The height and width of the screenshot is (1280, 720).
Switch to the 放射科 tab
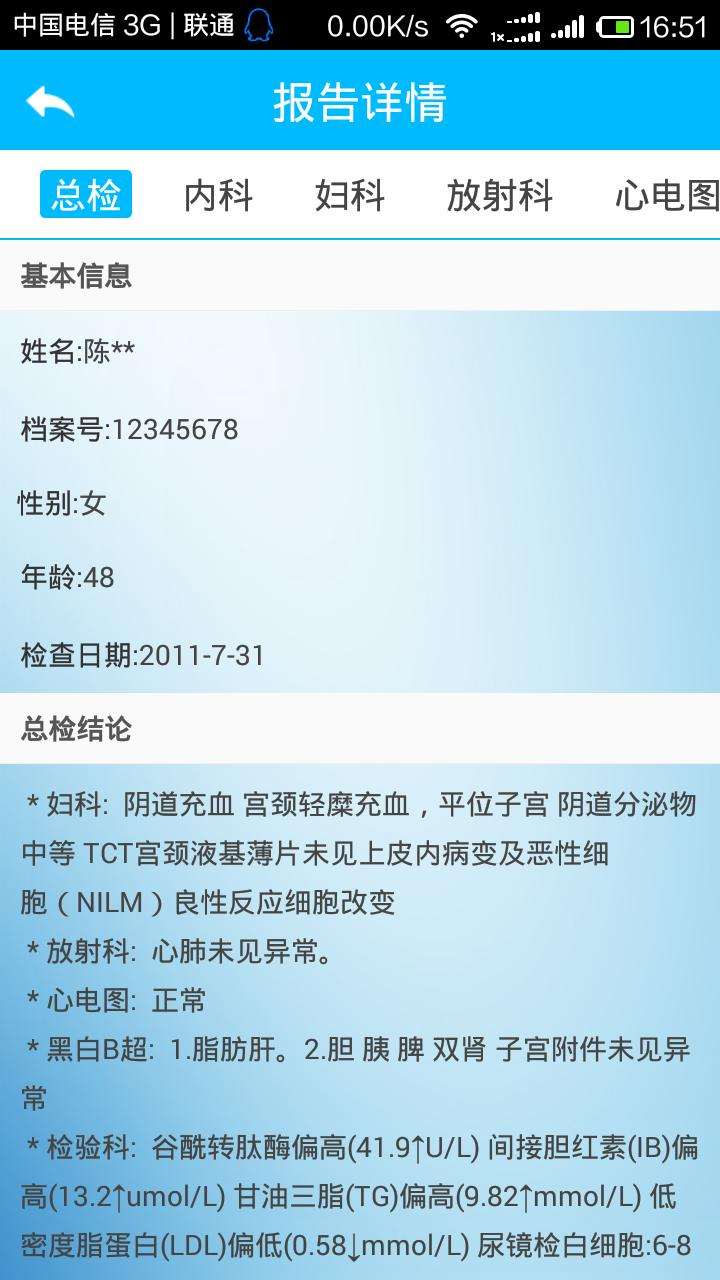pyautogui.click(x=499, y=195)
